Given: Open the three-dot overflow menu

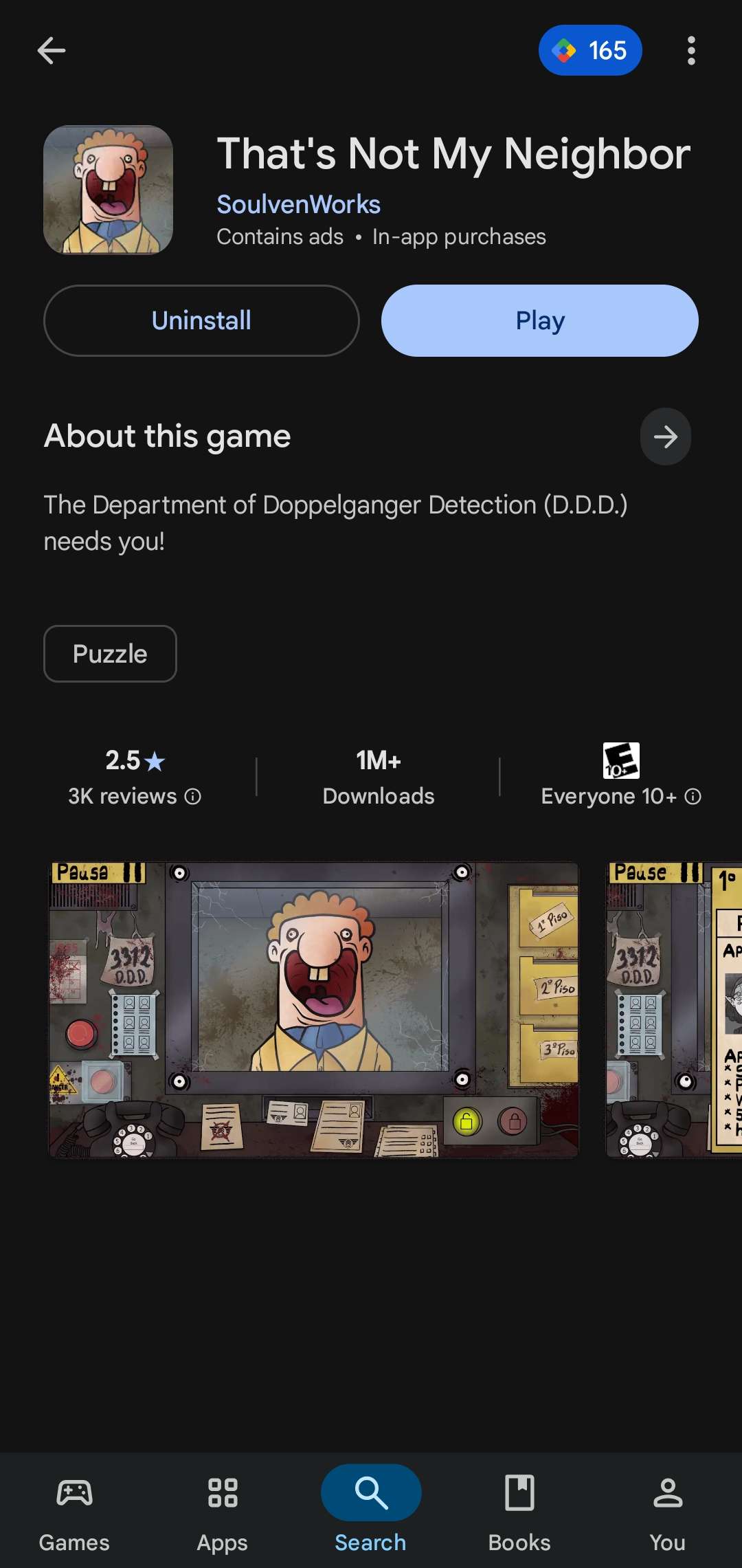Looking at the screenshot, I should point(691,50).
